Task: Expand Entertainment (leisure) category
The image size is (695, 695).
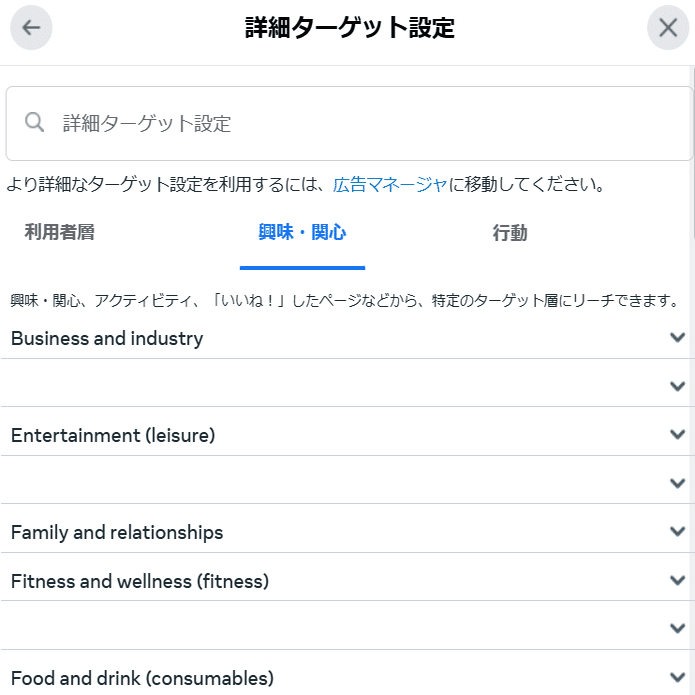Action: click(677, 435)
